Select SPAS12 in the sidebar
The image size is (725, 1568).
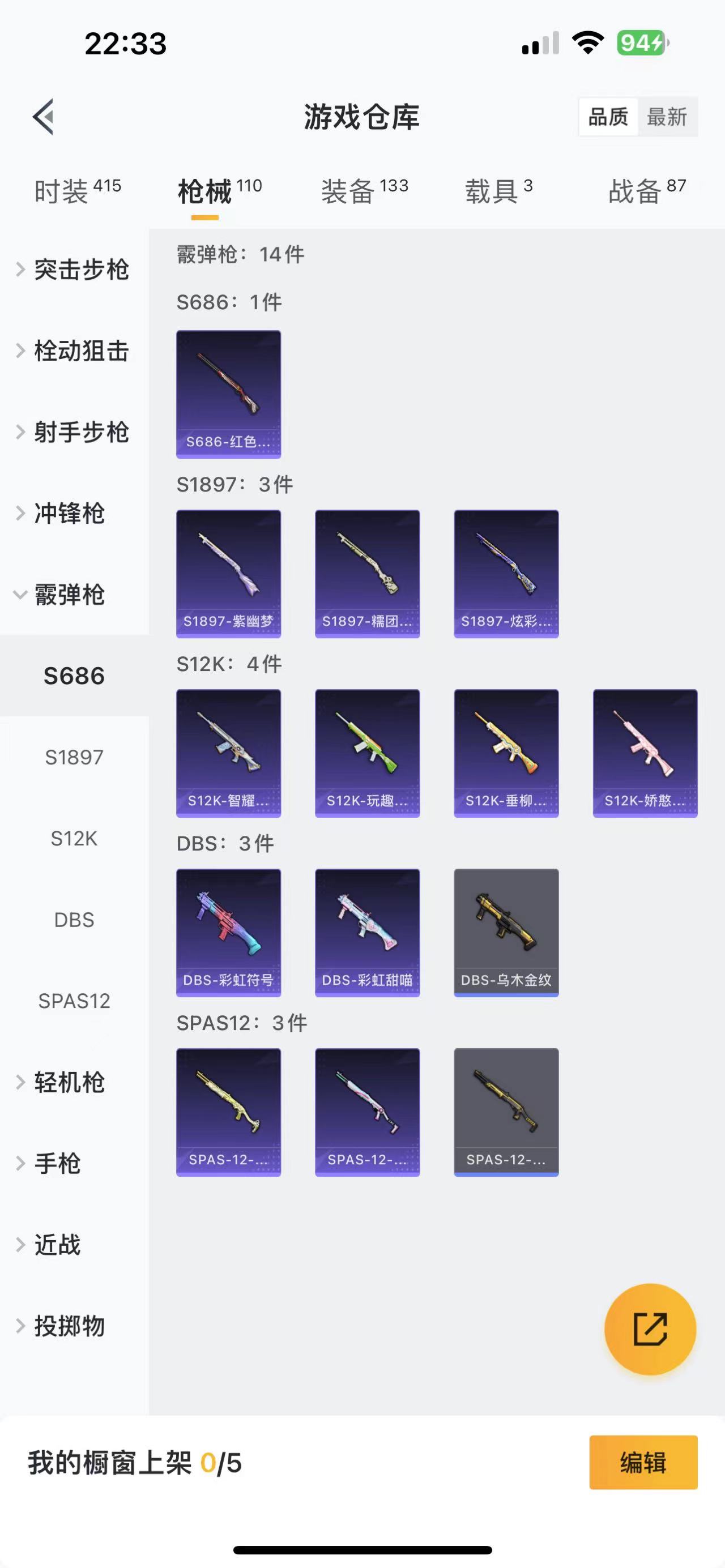[x=74, y=1001]
